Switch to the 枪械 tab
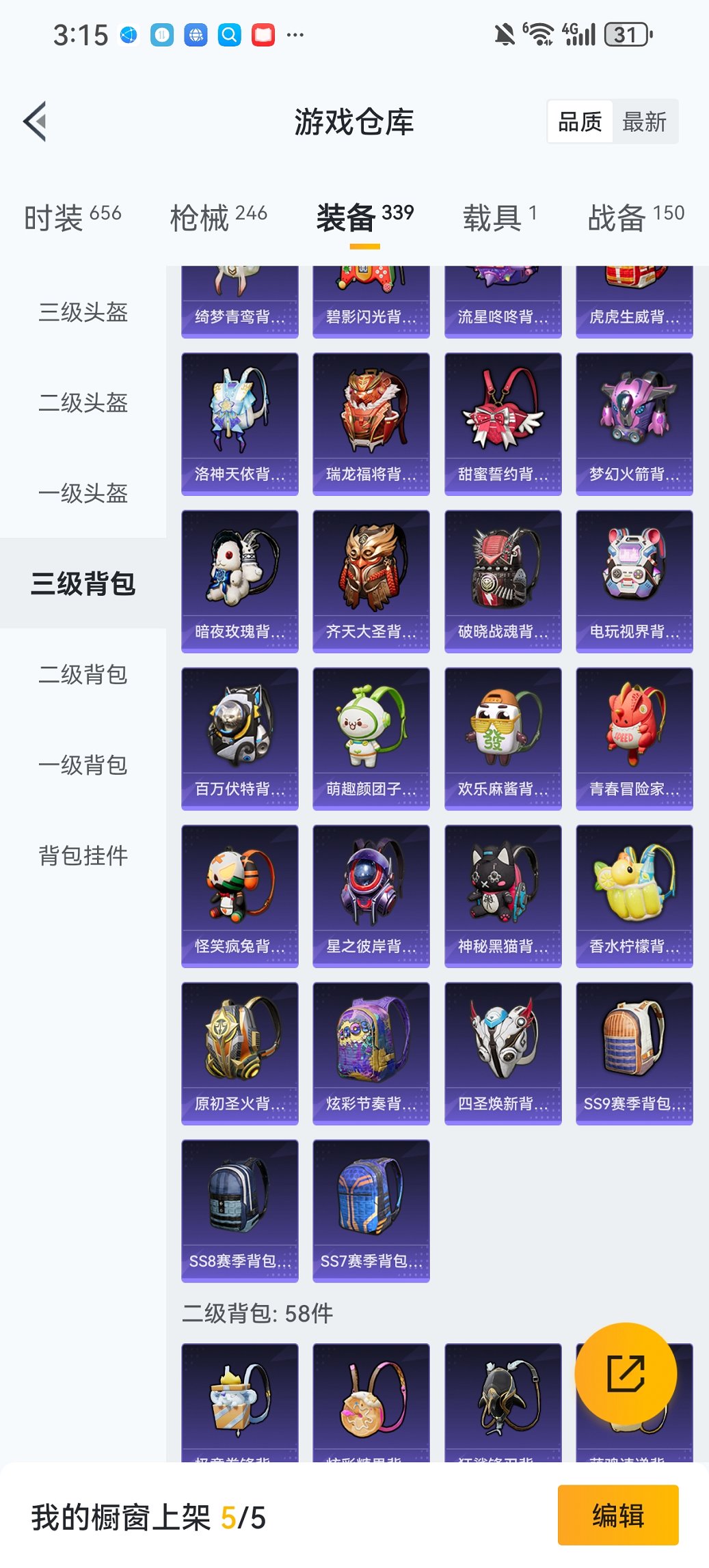This screenshot has height=1568, width=709. 218,217
